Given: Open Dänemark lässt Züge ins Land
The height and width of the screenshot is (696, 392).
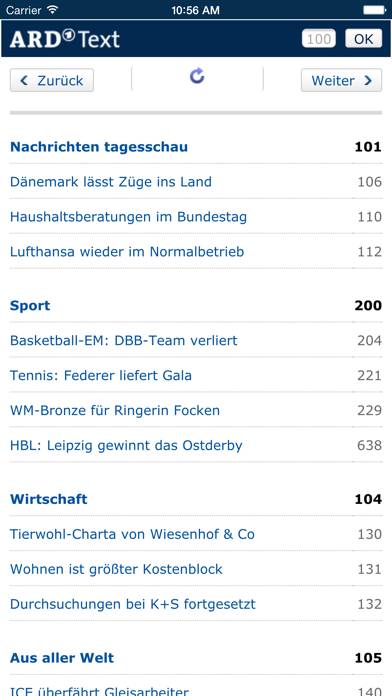Looking at the screenshot, I should click(196, 182).
